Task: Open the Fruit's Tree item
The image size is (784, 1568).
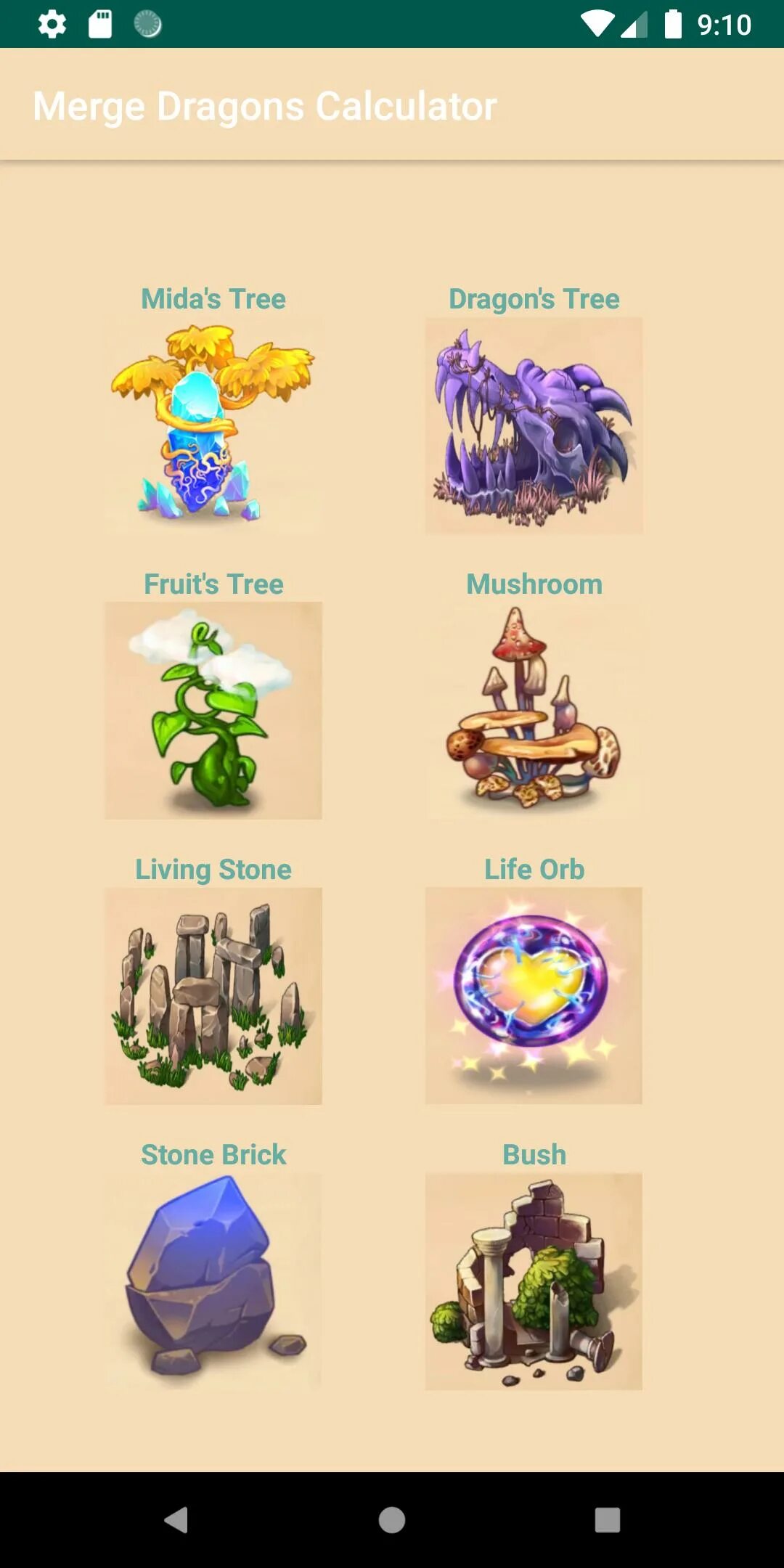Action: (213, 710)
